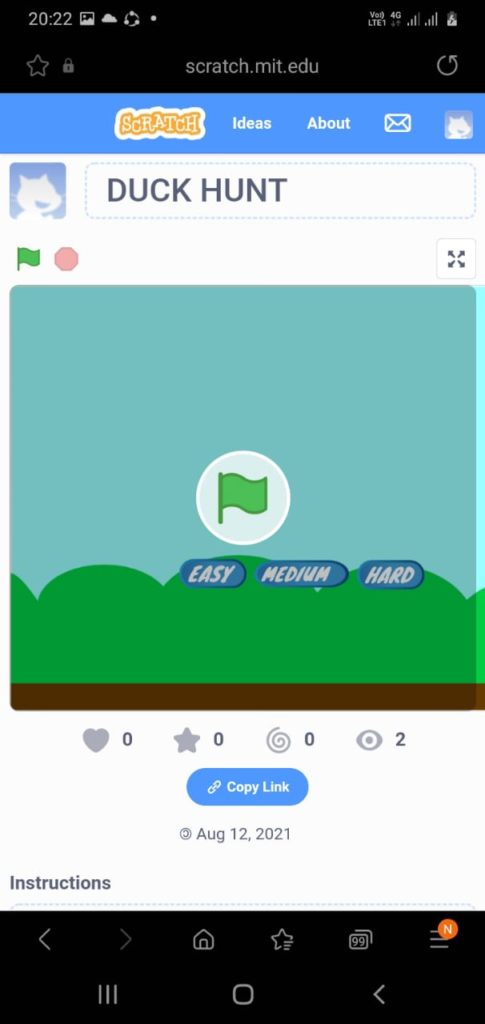The image size is (485, 1024).
Task: Open the About page
Action: (x=328, y=123)
